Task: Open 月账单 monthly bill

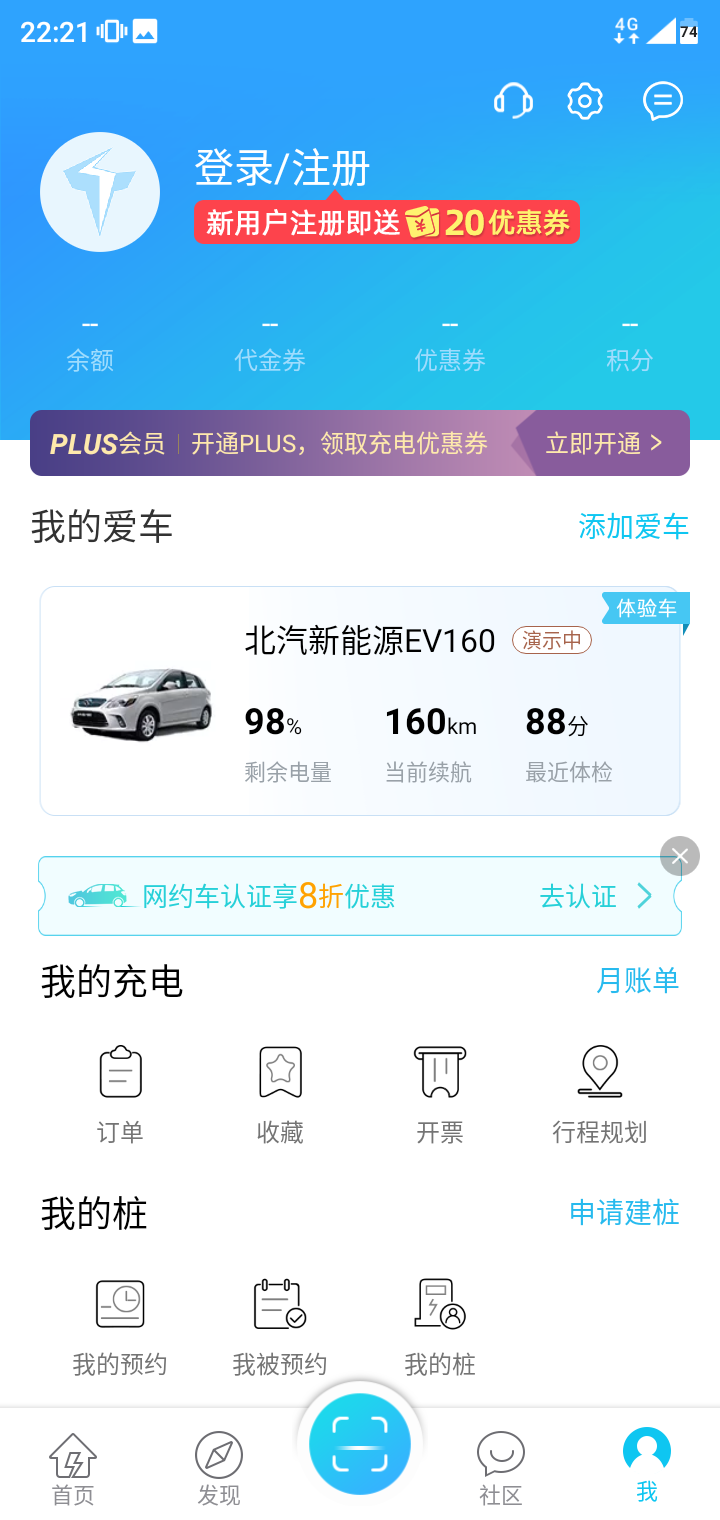Action: [x=638, y=981]
